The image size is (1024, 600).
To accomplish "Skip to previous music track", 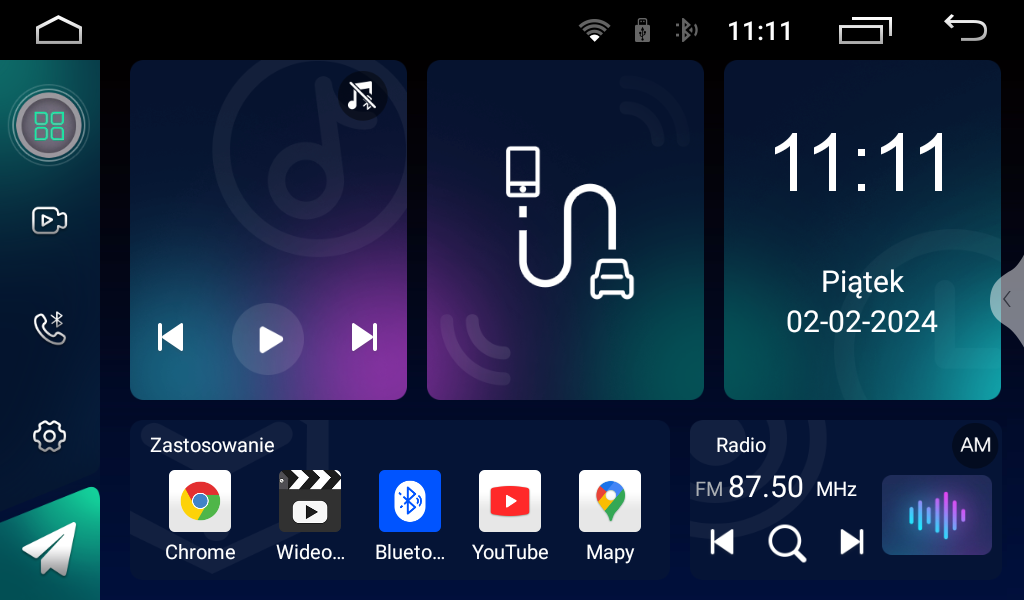I will (x=171, y=338).
